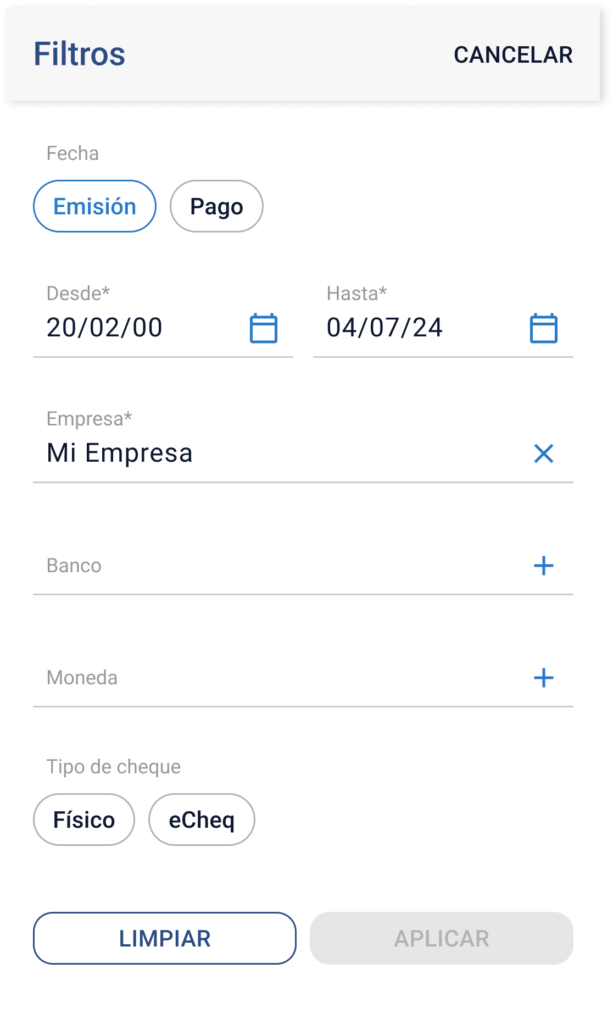The height and width of the screenshot is (1024, 613).
Task: Apply filters with the APLICAR button
Action: tap(441, 938)
